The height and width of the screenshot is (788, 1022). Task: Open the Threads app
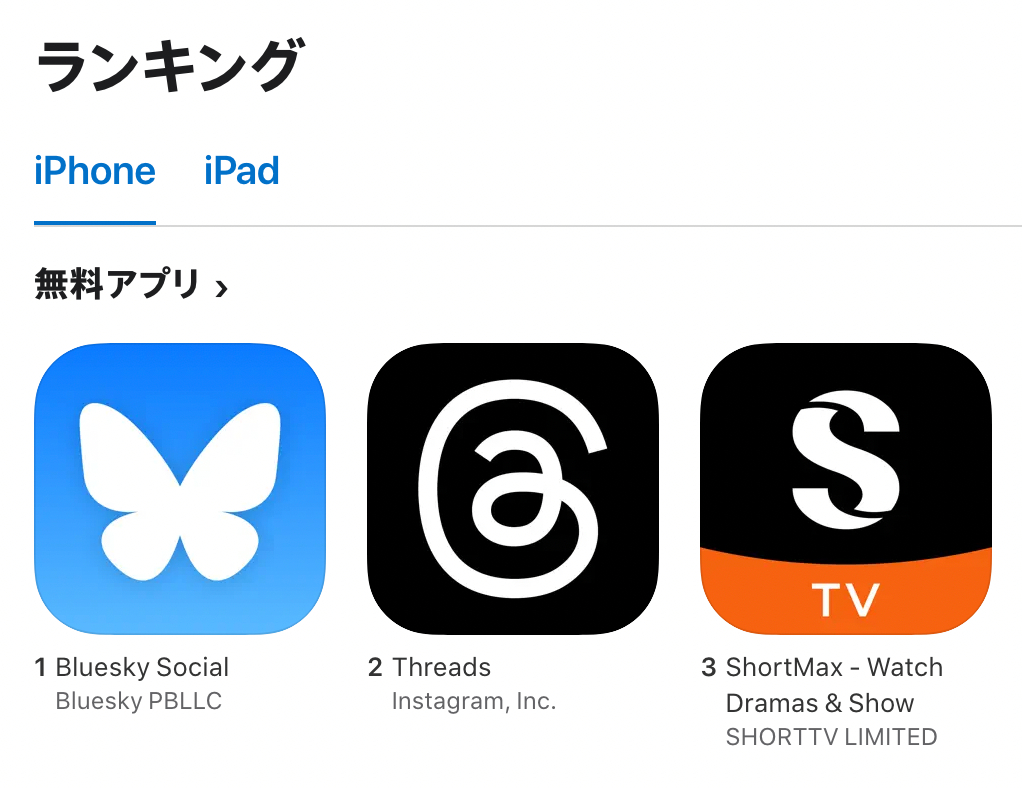point(513,489)
